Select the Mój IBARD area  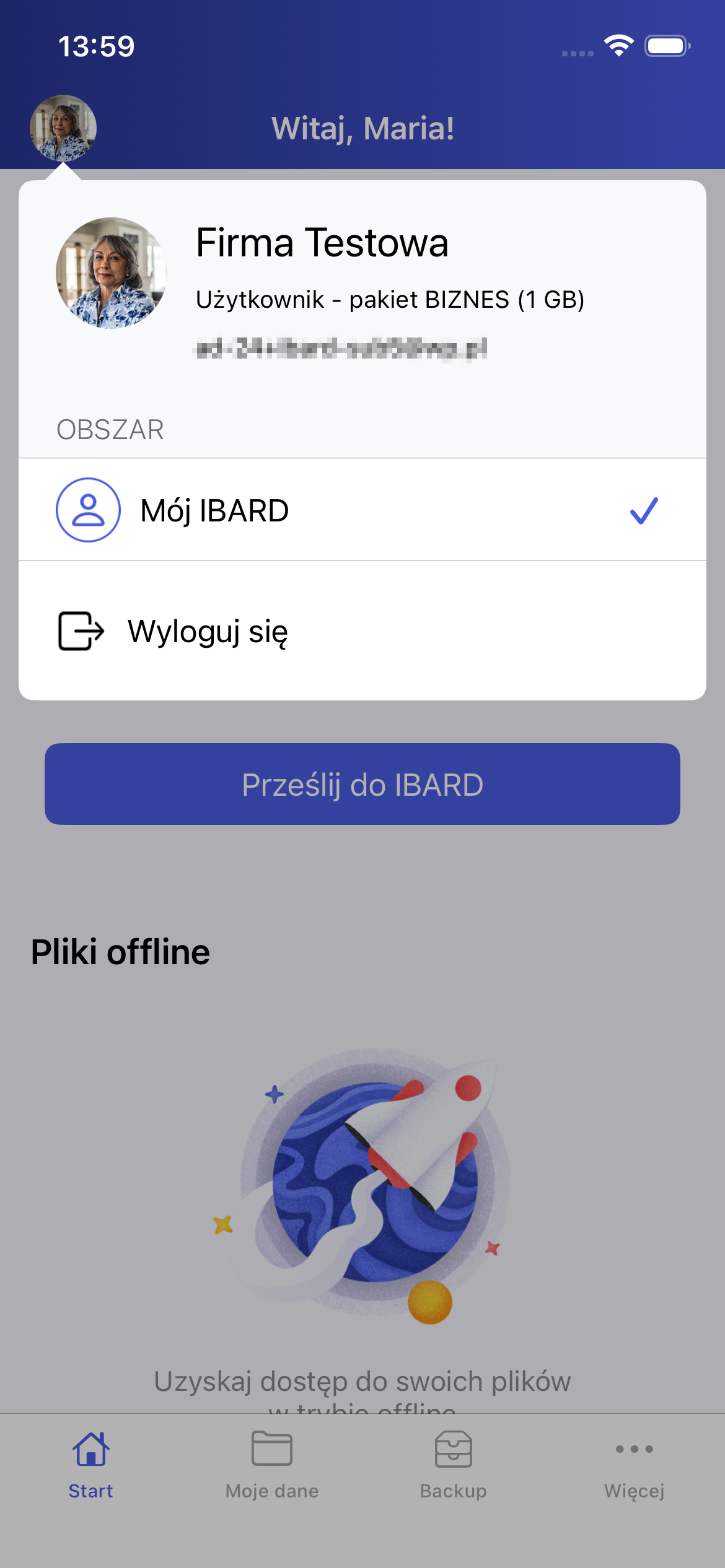tap(362, 510)
